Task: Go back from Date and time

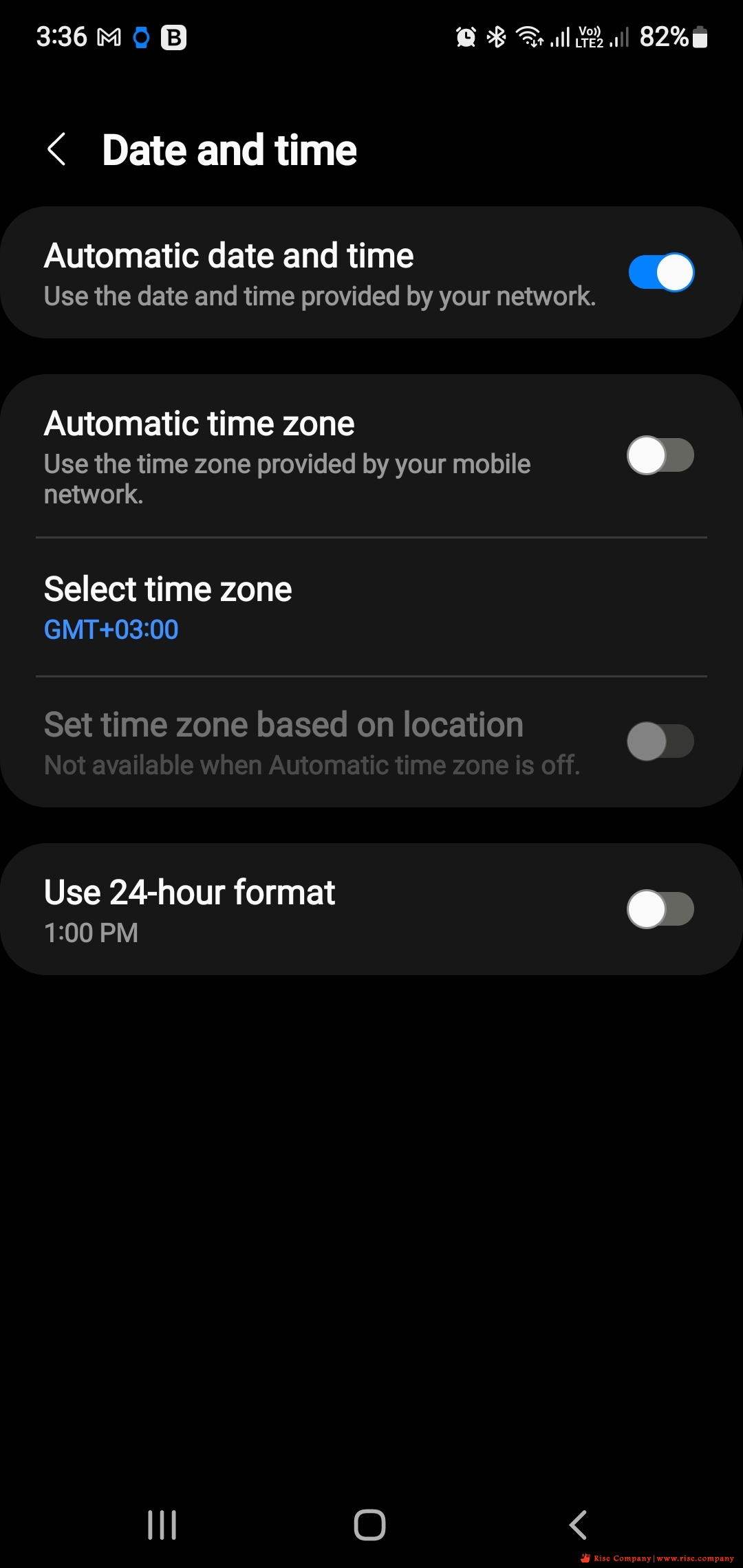Action: pos(56,149)
